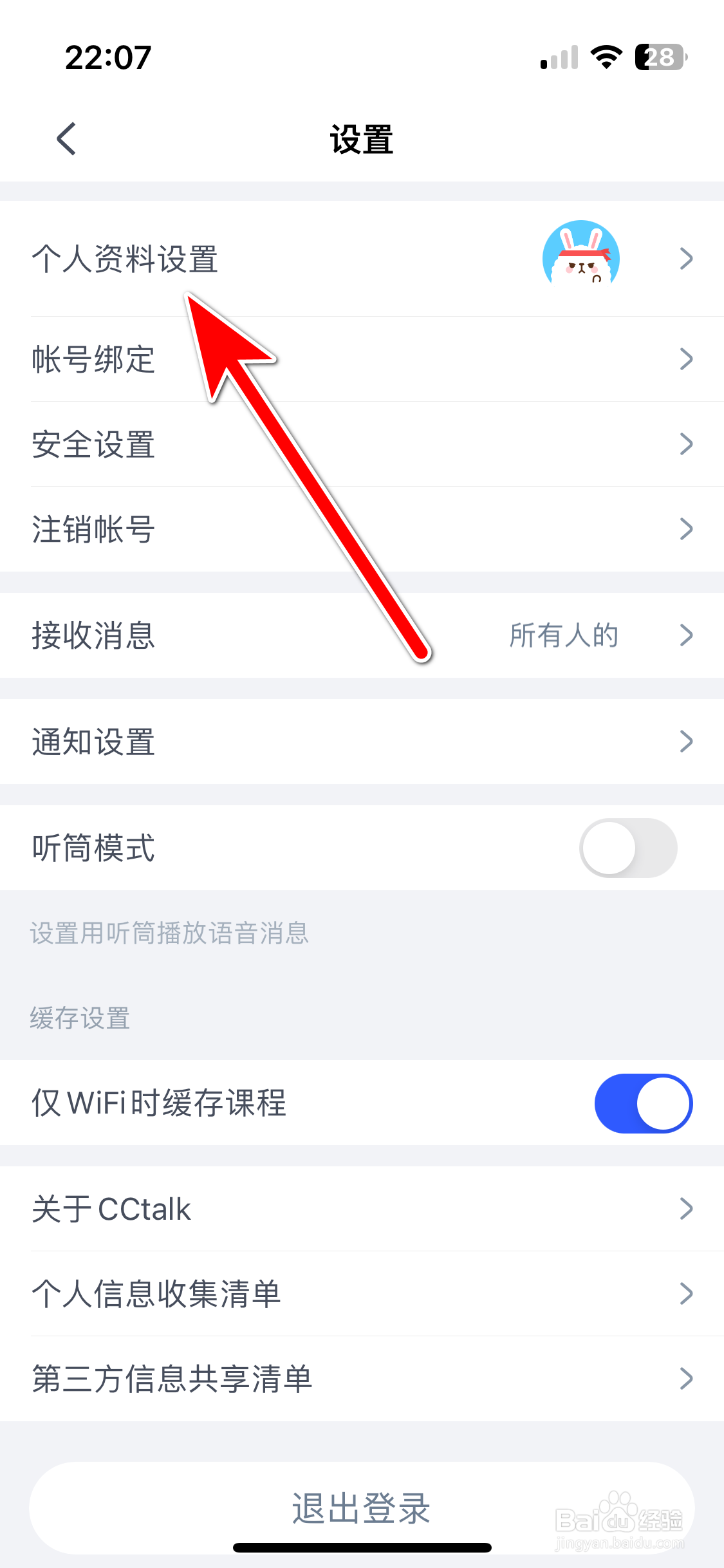The image size is (724, 1568).
Task: Tap the clock showing 22:07
Action: [x=108, y=57]
